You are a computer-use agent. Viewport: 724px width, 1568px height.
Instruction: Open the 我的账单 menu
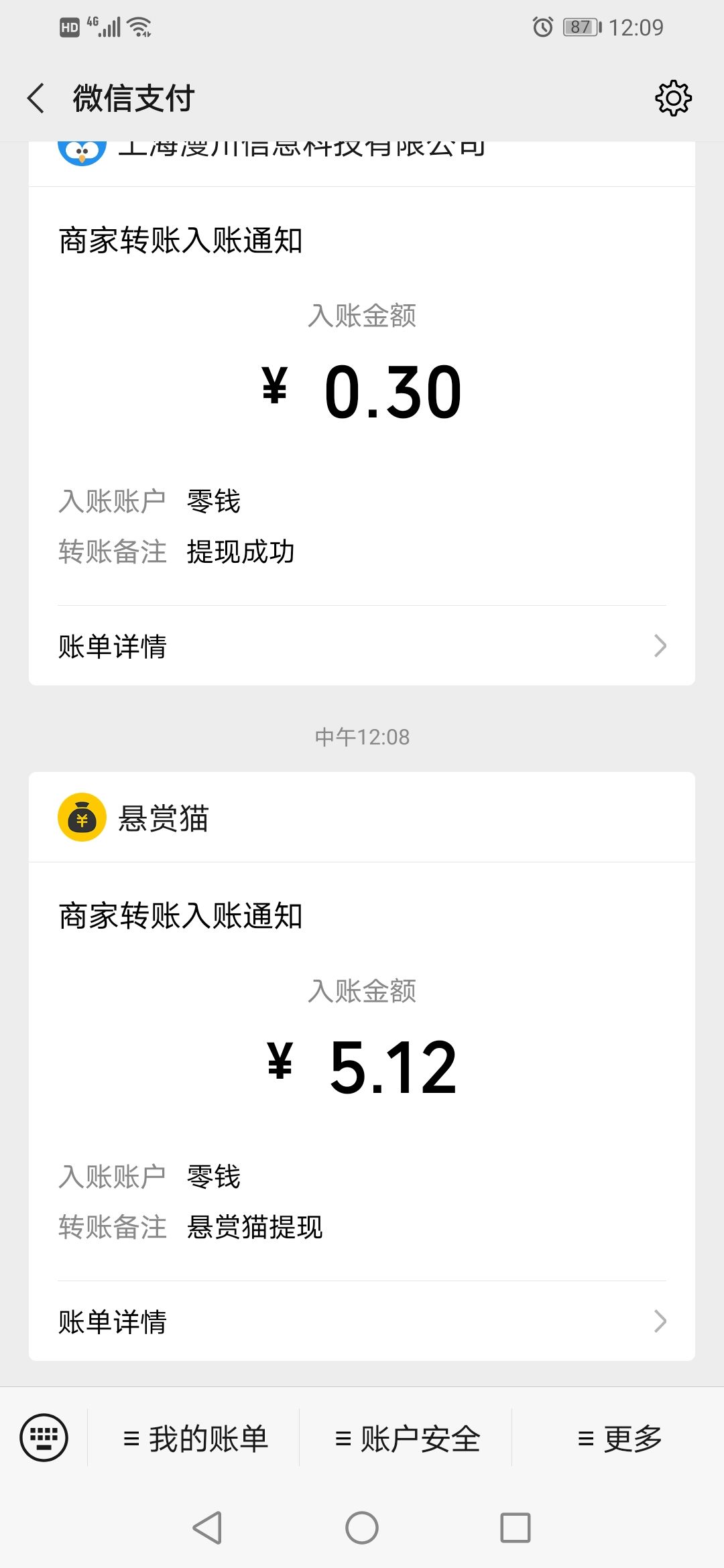194,1439
